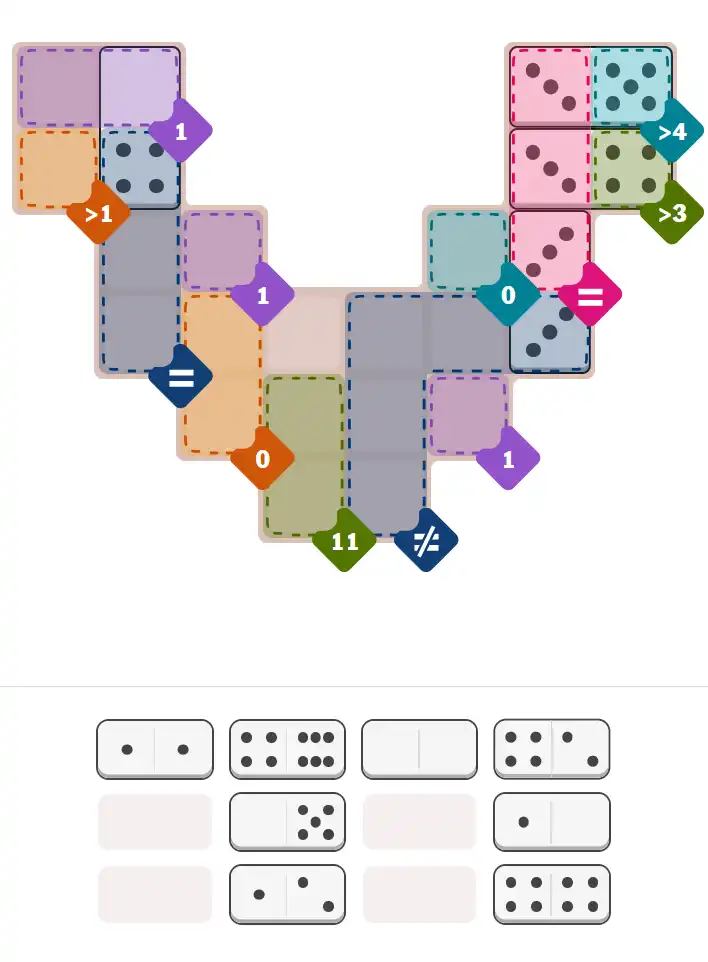Tap the 4-6 domino tile
The image size is (708, 962).
288,749
